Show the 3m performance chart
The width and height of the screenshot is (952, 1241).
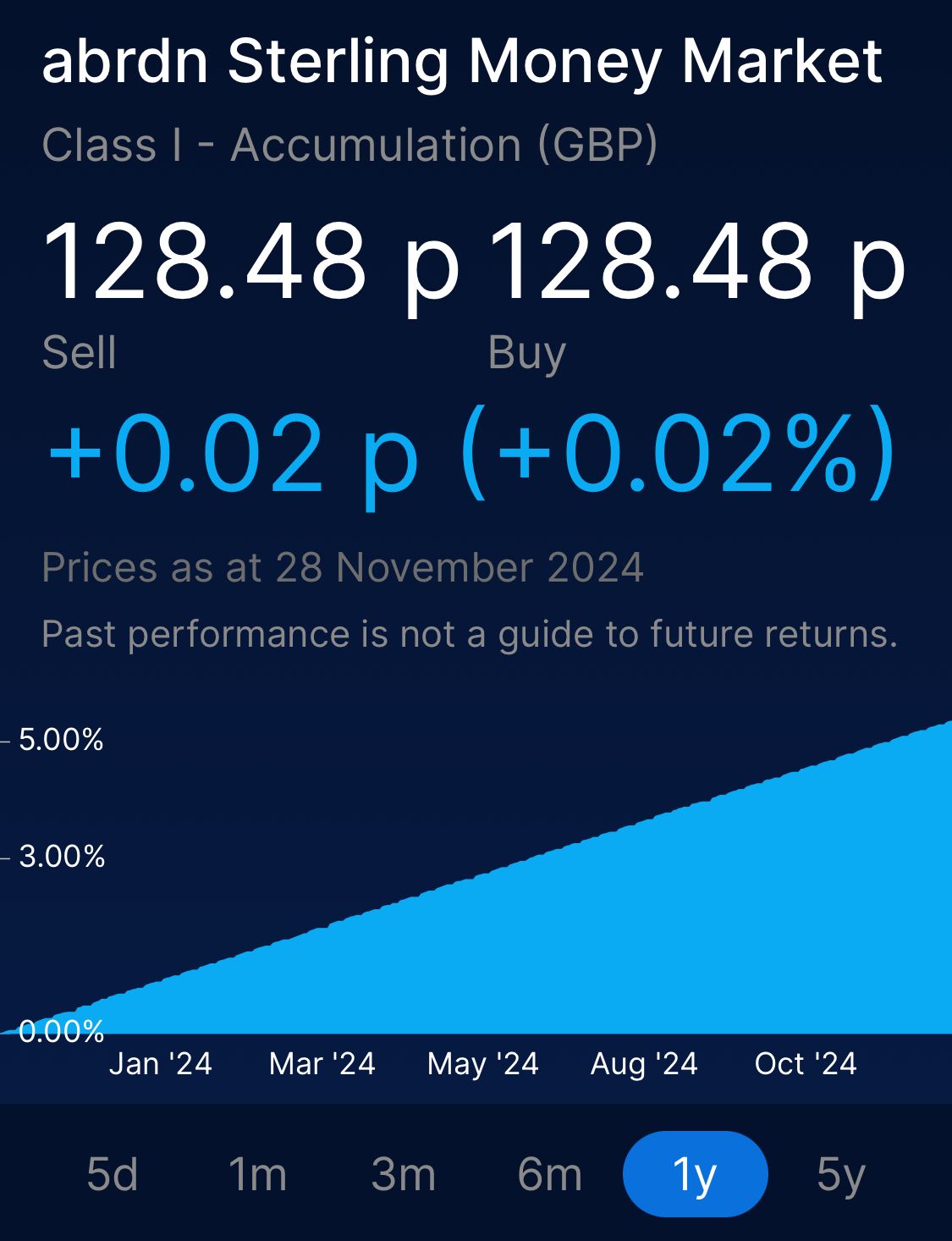click(404, 1174)
